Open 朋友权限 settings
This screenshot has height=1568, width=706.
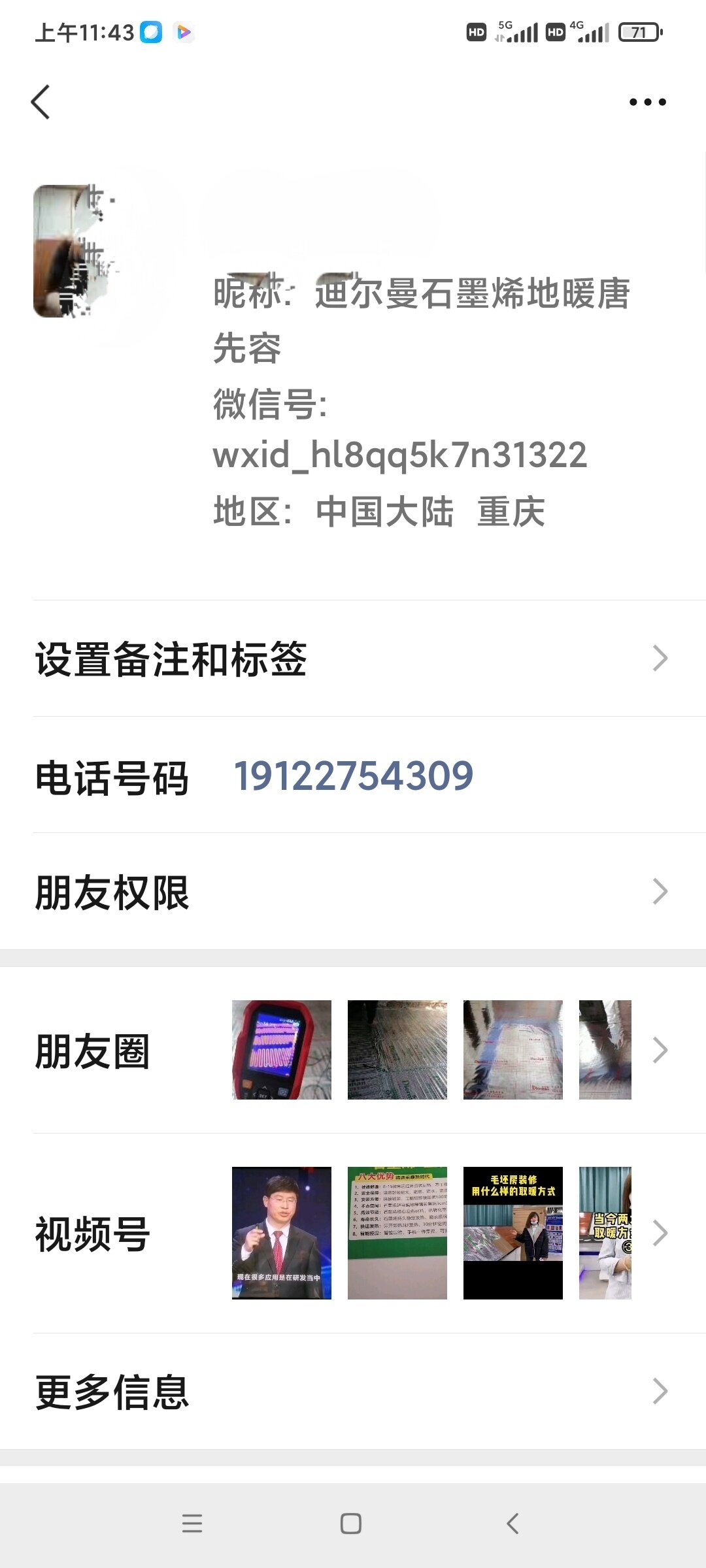[353, 892]
